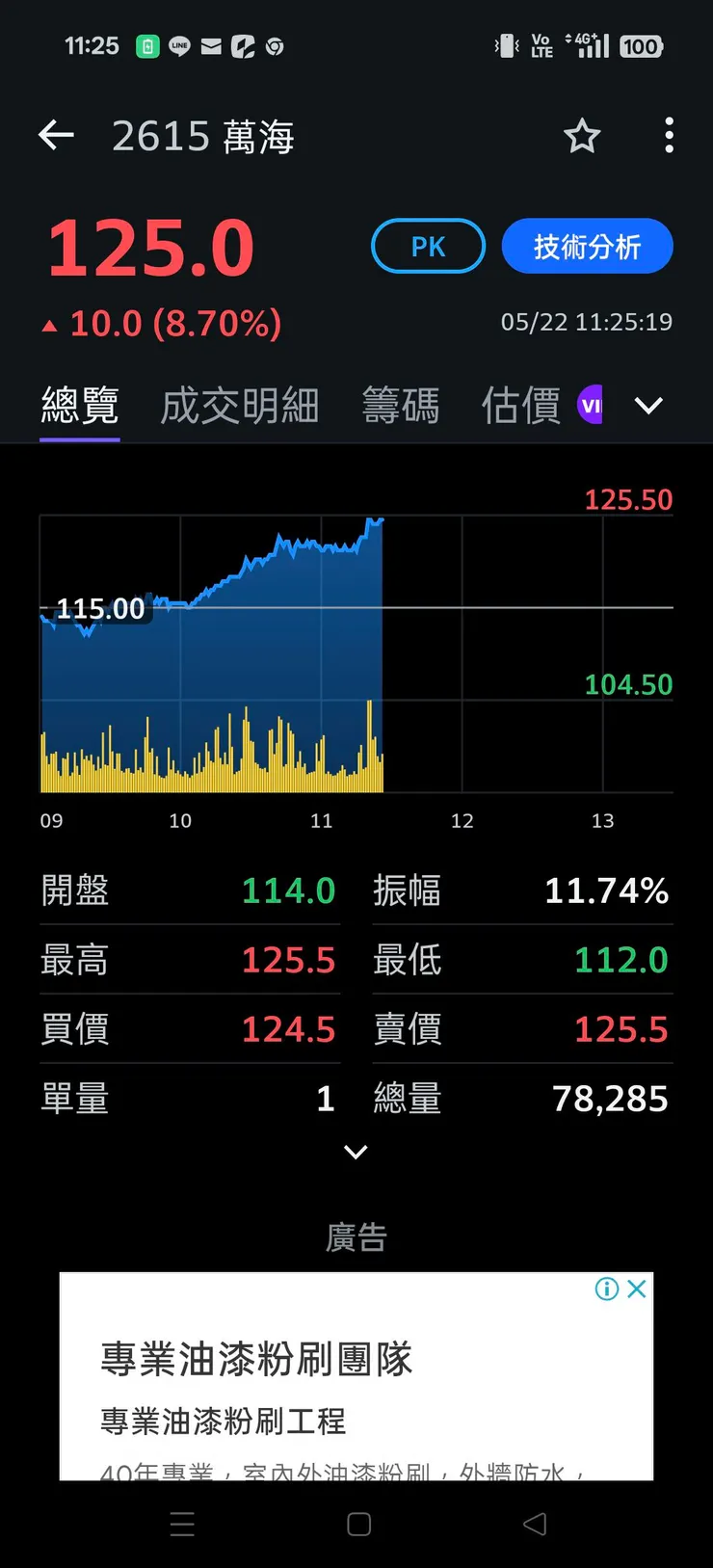Tap the back arrow to exit stock page
The image size is (713, 1568).
(x=55, y=135)
